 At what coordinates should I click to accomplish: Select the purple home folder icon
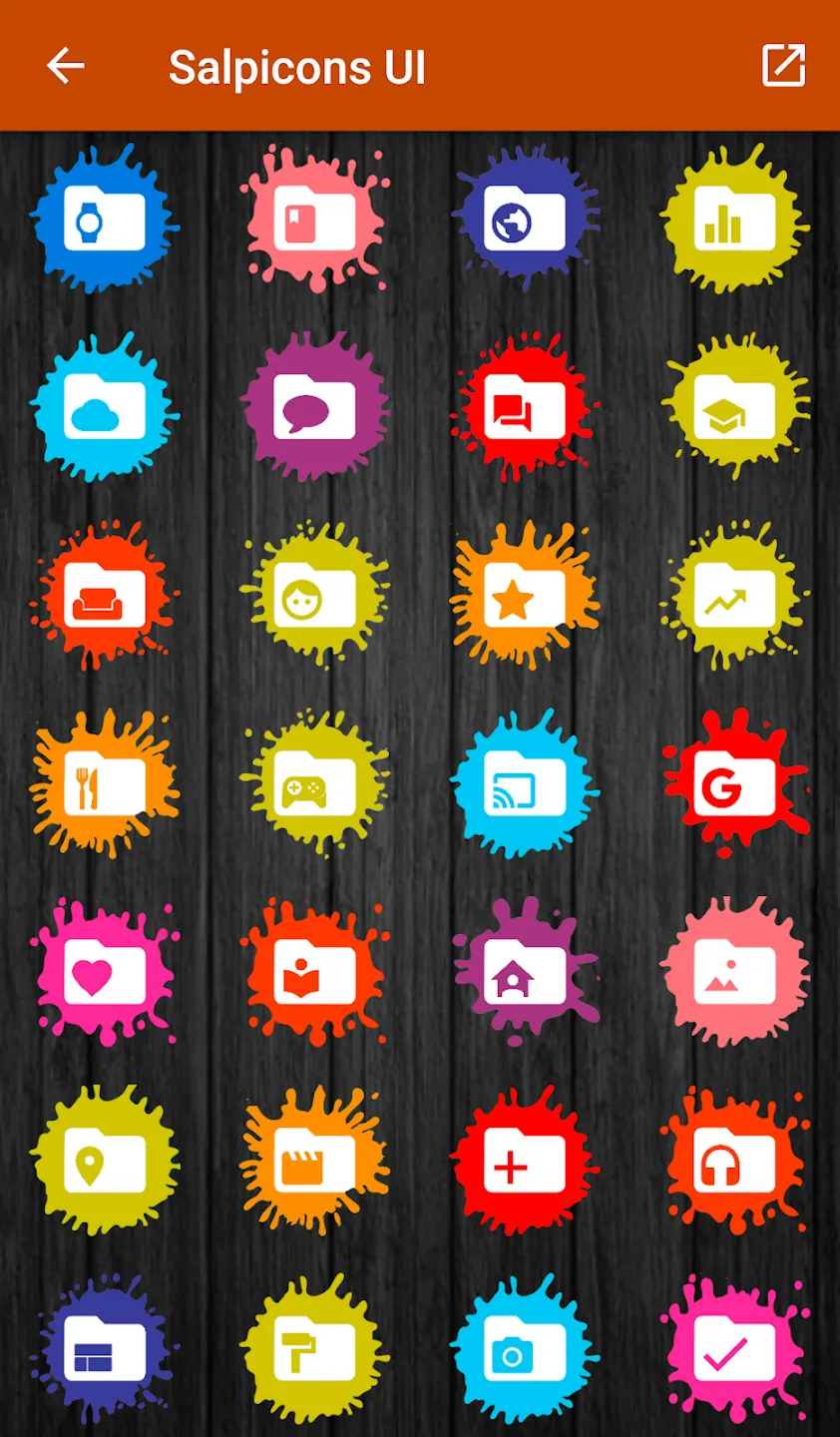coord(525,972)
